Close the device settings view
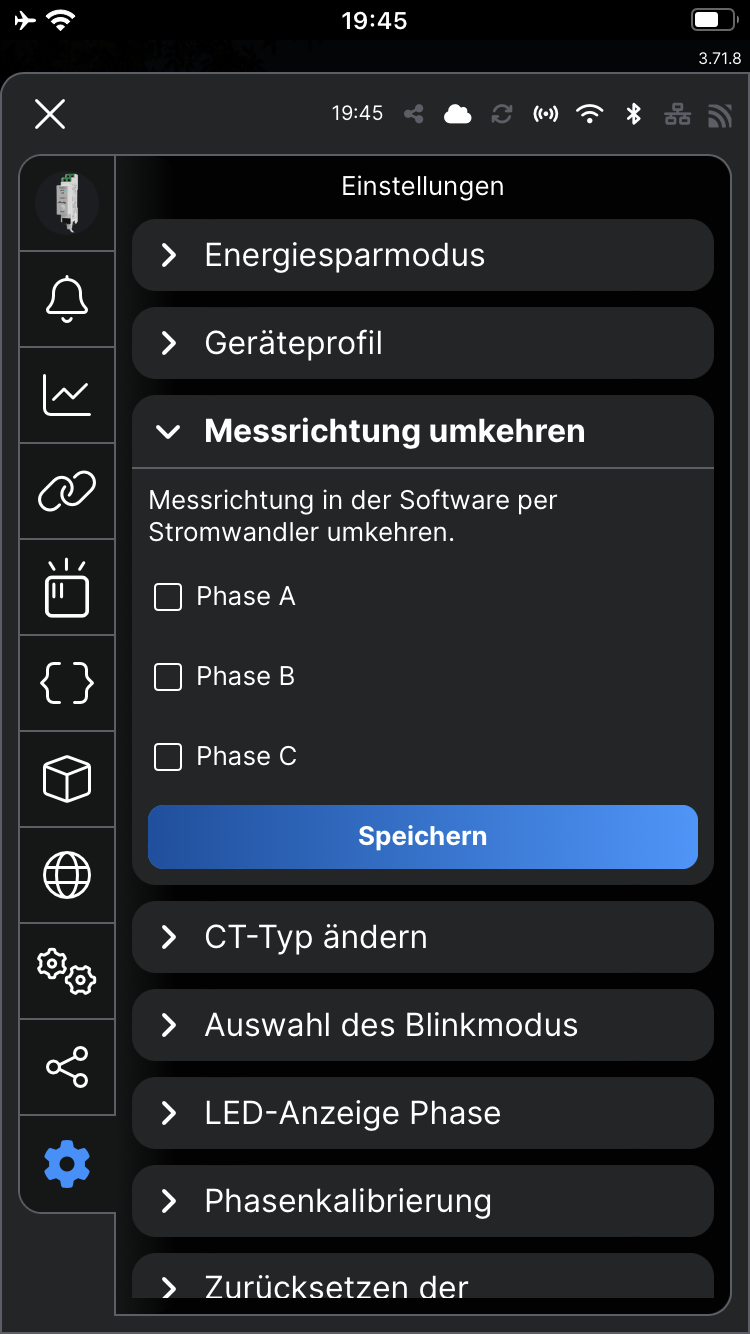This screenshot has width=750, height=1334. pos(50,114)
